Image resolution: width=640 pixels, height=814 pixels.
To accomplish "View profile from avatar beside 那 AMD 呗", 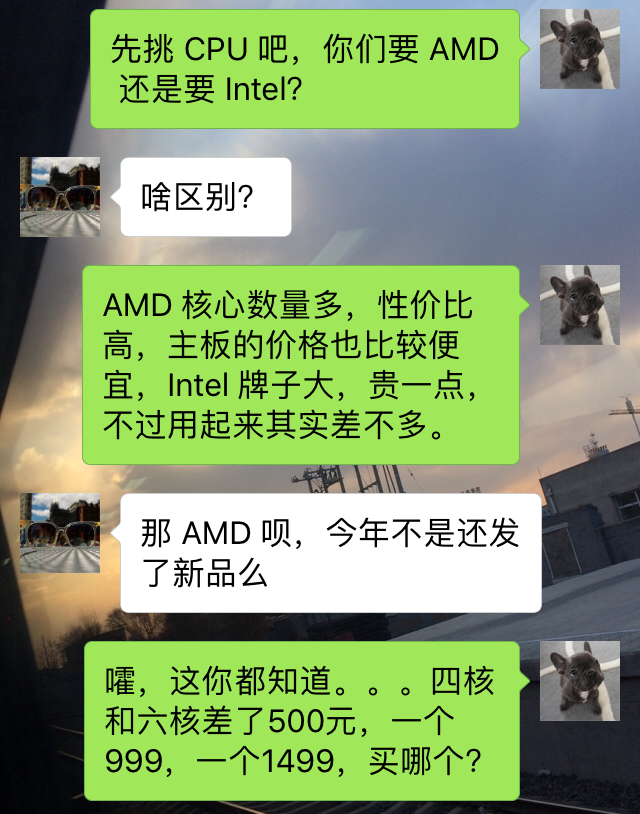I will (x=60, y=533).
